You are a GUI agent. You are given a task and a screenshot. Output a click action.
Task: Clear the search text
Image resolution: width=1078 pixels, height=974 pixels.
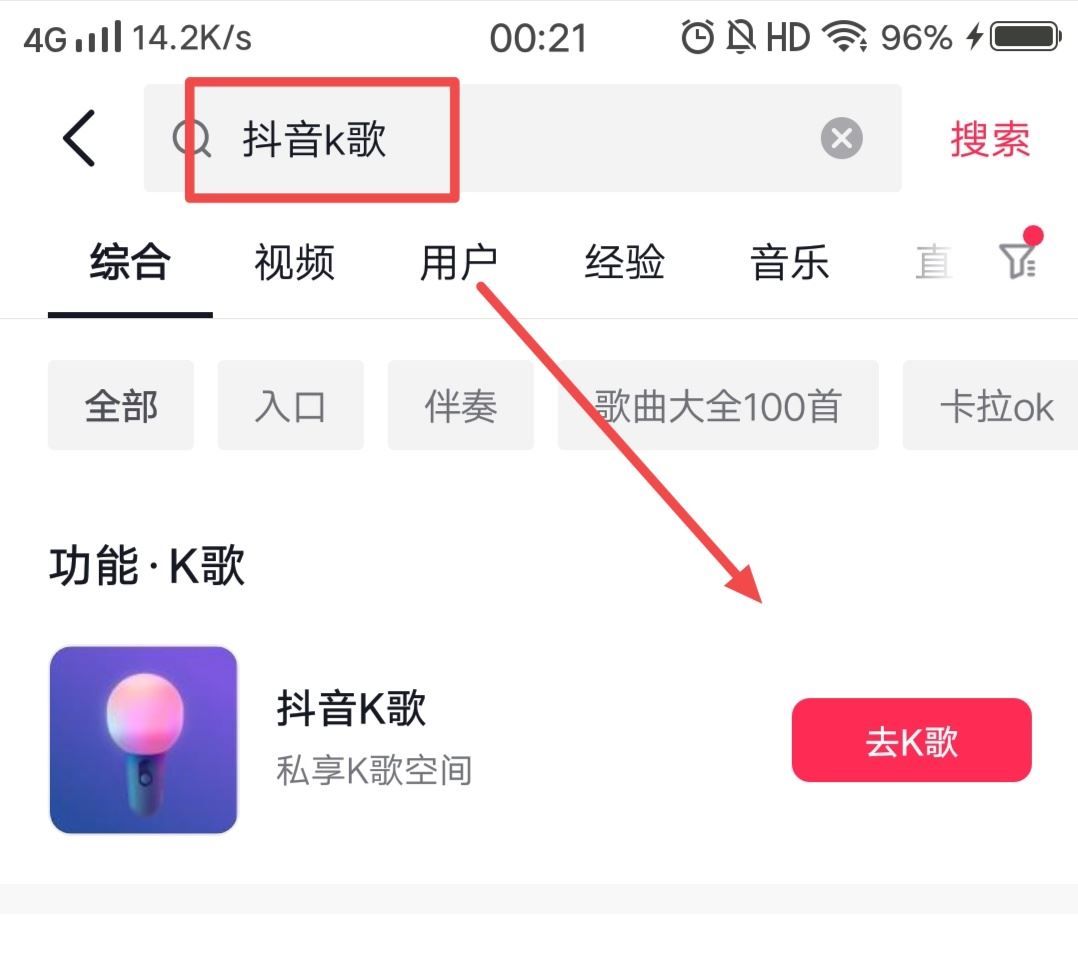841,138
